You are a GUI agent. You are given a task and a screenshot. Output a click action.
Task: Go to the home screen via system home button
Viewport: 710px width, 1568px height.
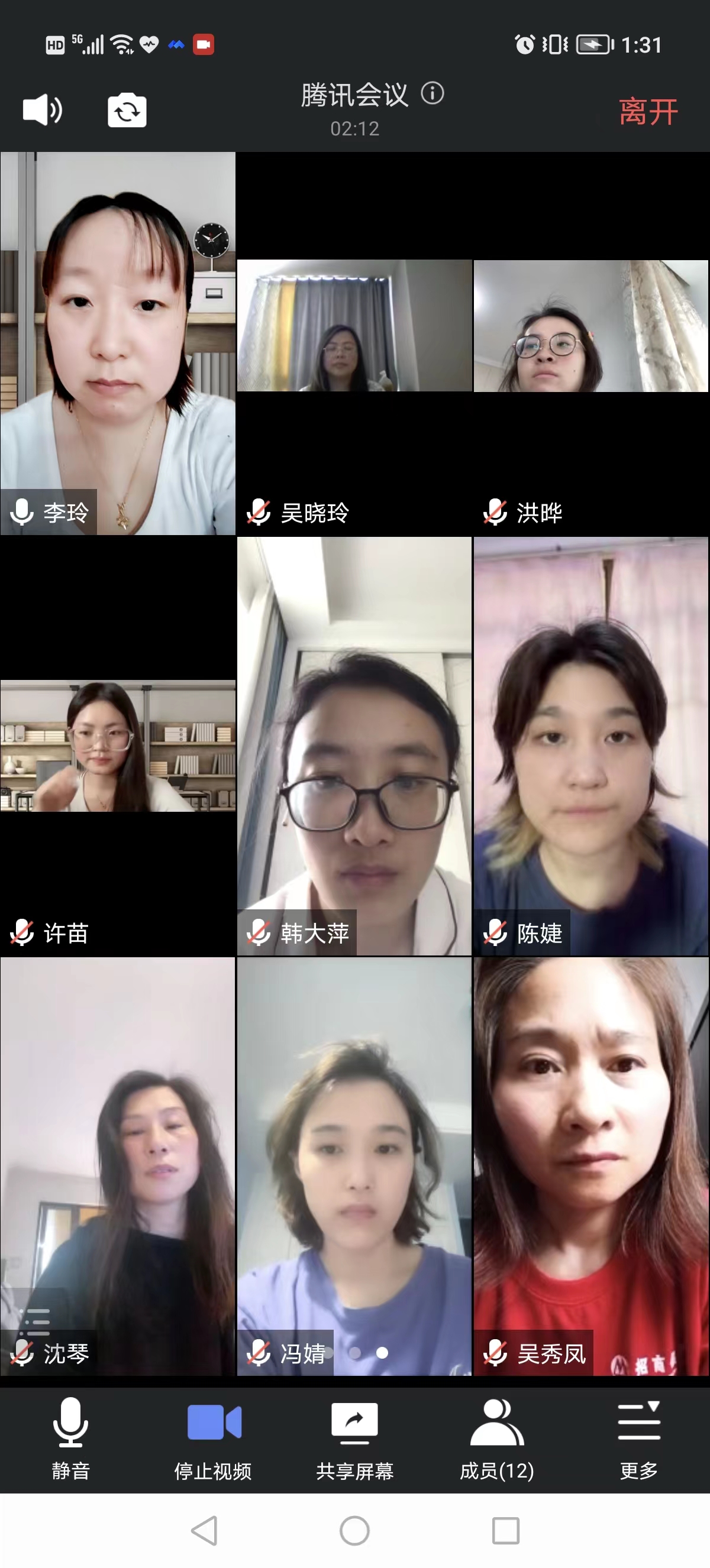pos(354,1530)
